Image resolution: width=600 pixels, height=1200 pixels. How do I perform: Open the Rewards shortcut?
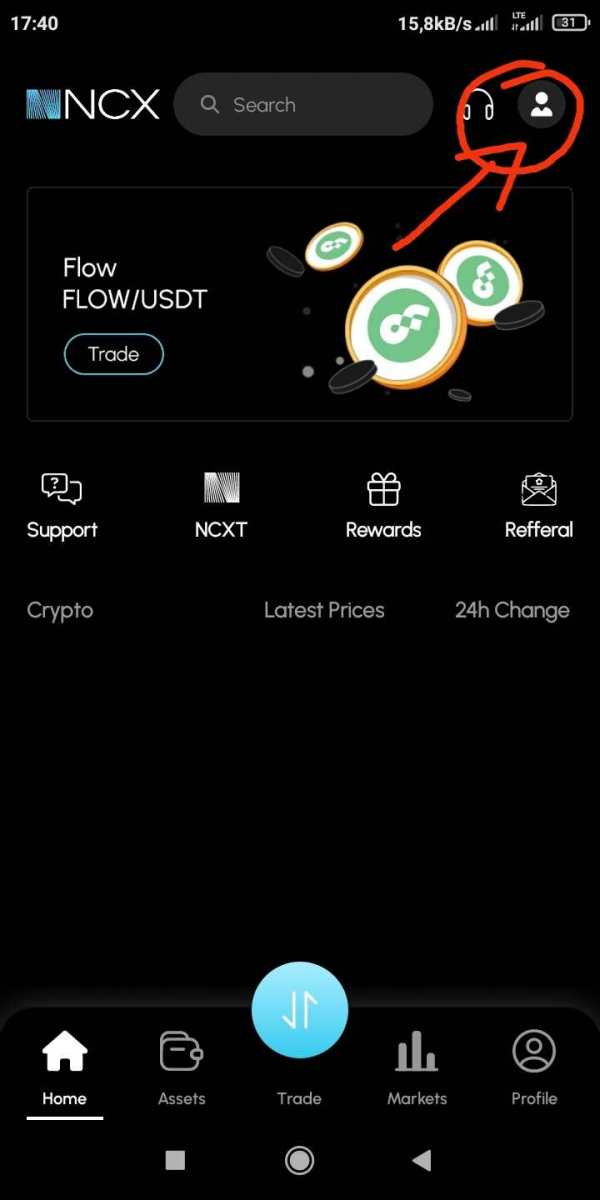click(x=383, y=506)
